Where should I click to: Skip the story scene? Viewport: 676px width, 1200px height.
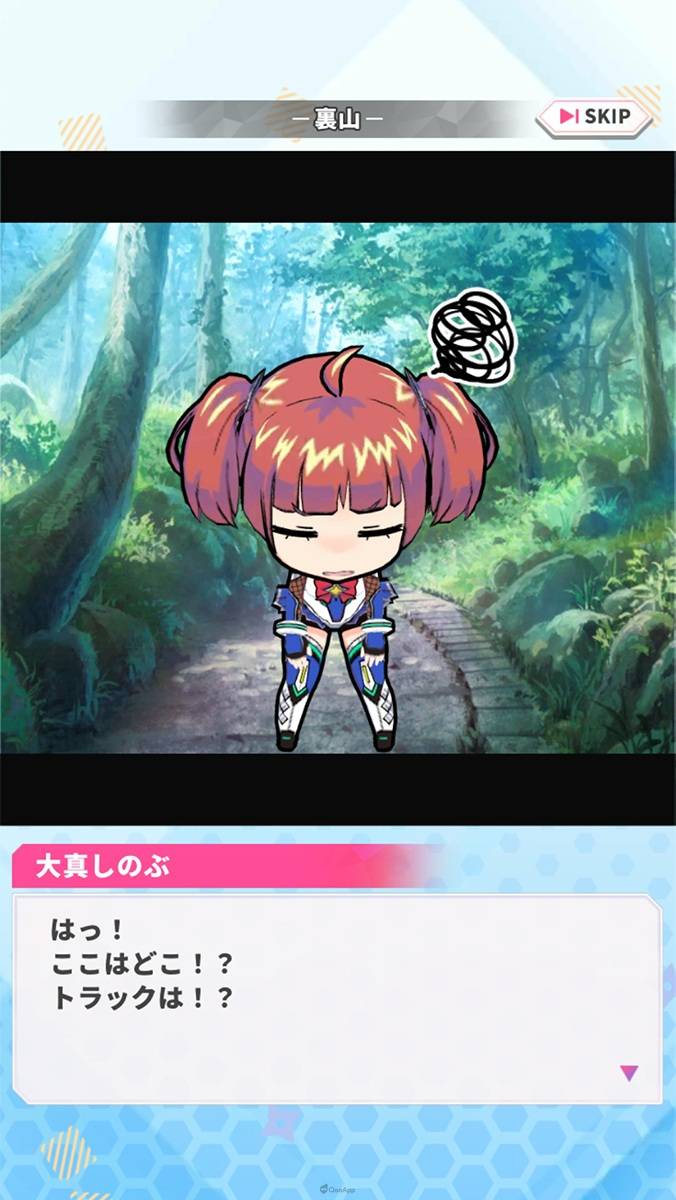pyautogui.click(x=597, y=117)
